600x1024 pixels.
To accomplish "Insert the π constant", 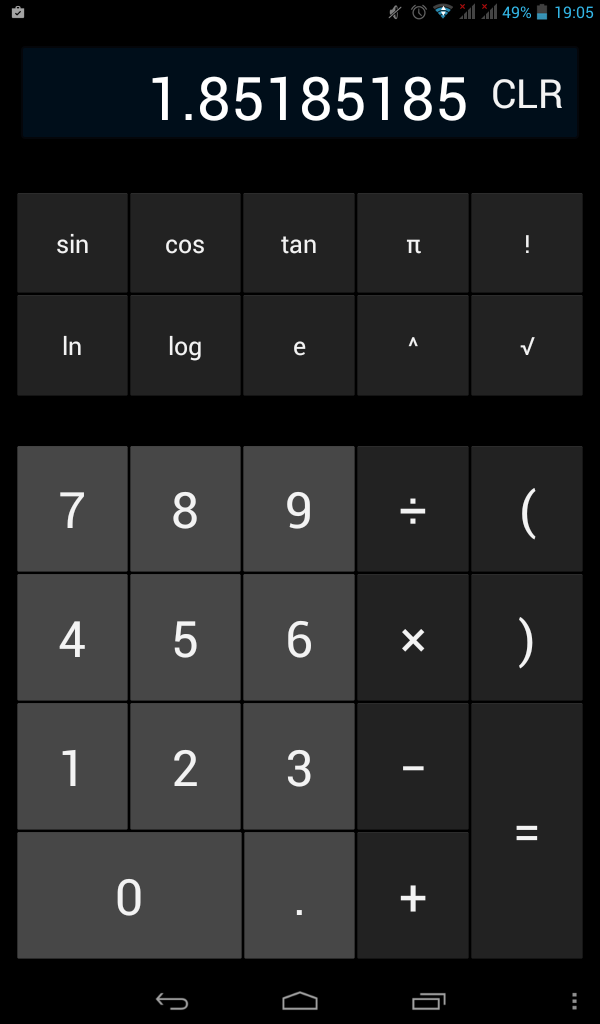I will tap(413, 243).
